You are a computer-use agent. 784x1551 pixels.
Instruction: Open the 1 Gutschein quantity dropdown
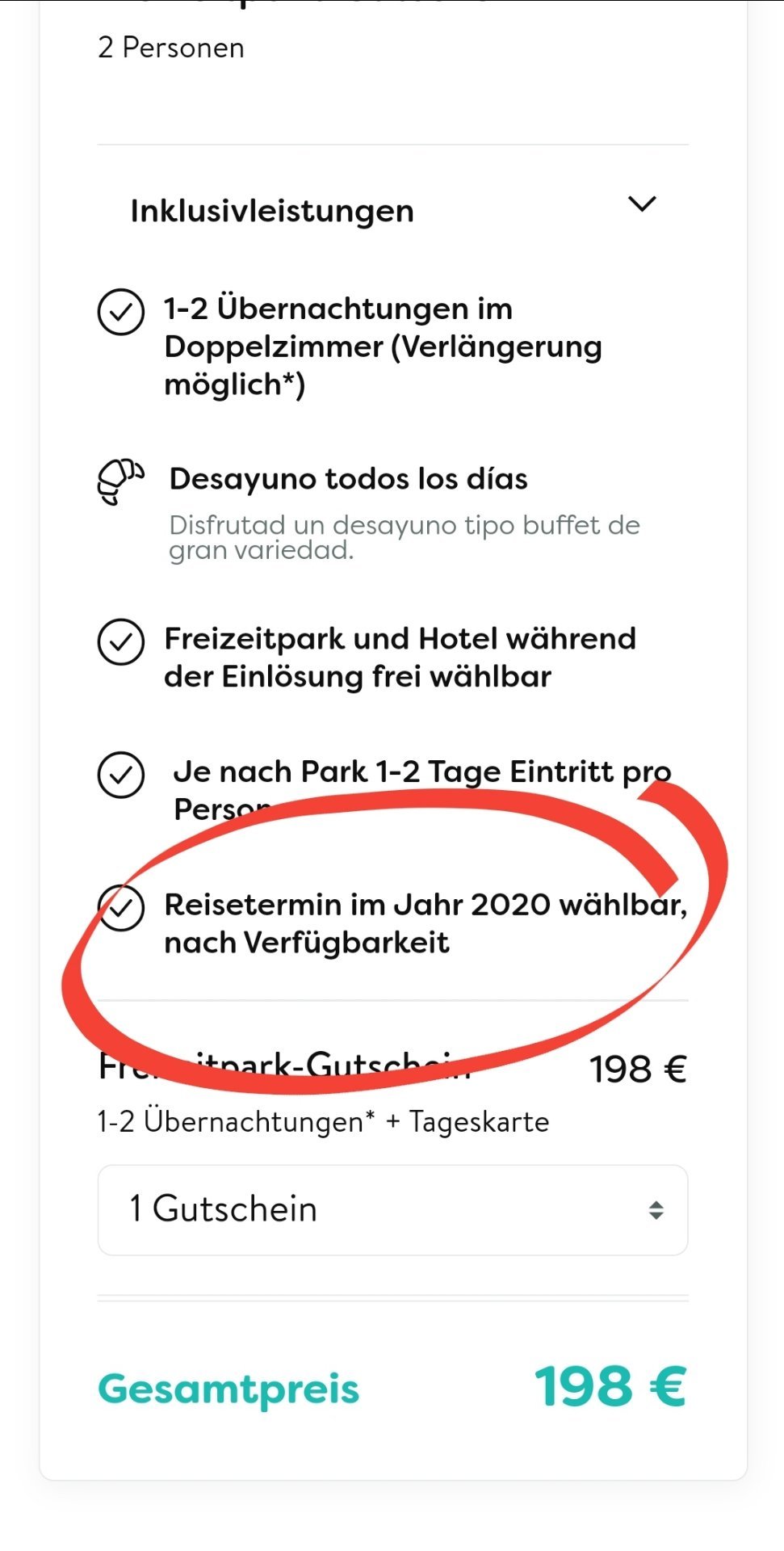[x=392, y=1209]
